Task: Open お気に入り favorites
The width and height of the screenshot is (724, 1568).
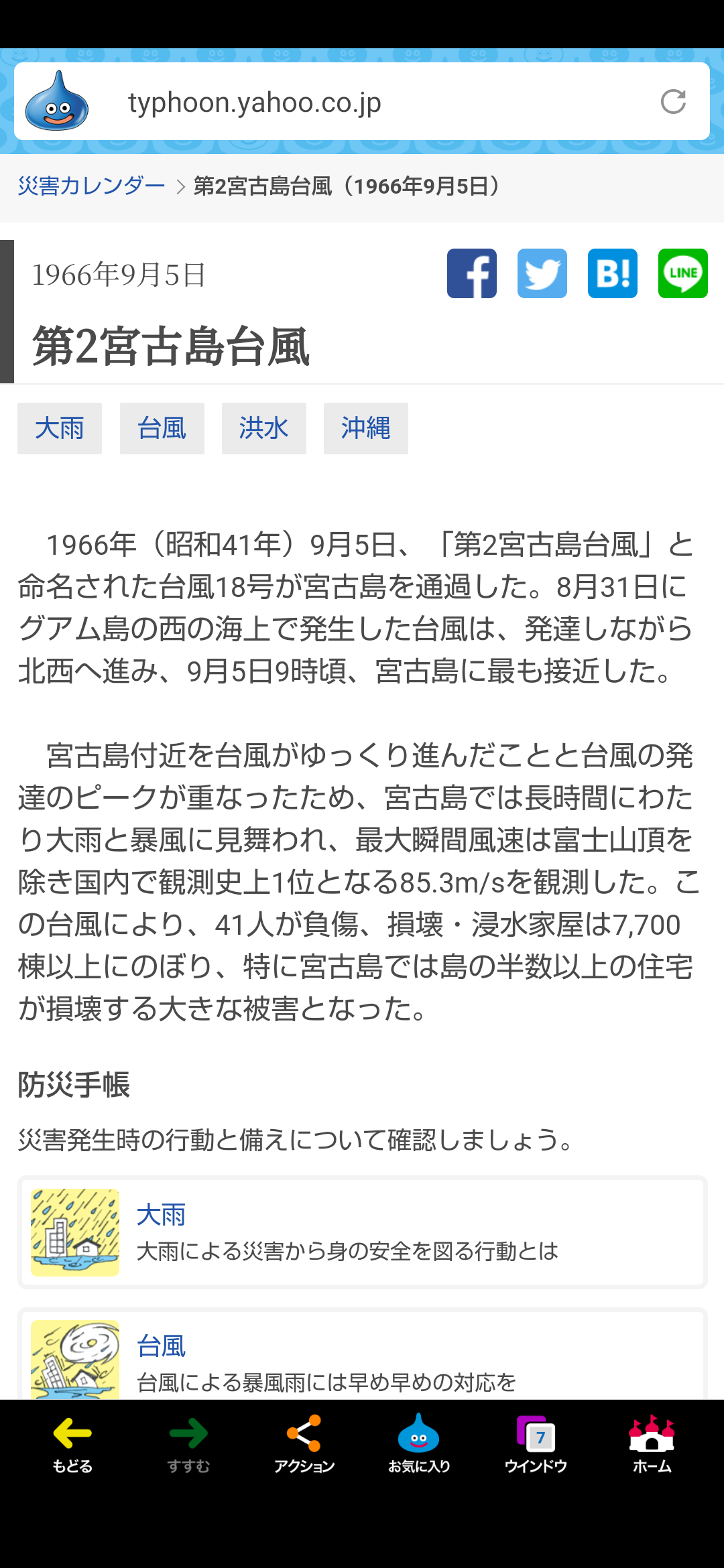Action: [x=419, y=1445]
